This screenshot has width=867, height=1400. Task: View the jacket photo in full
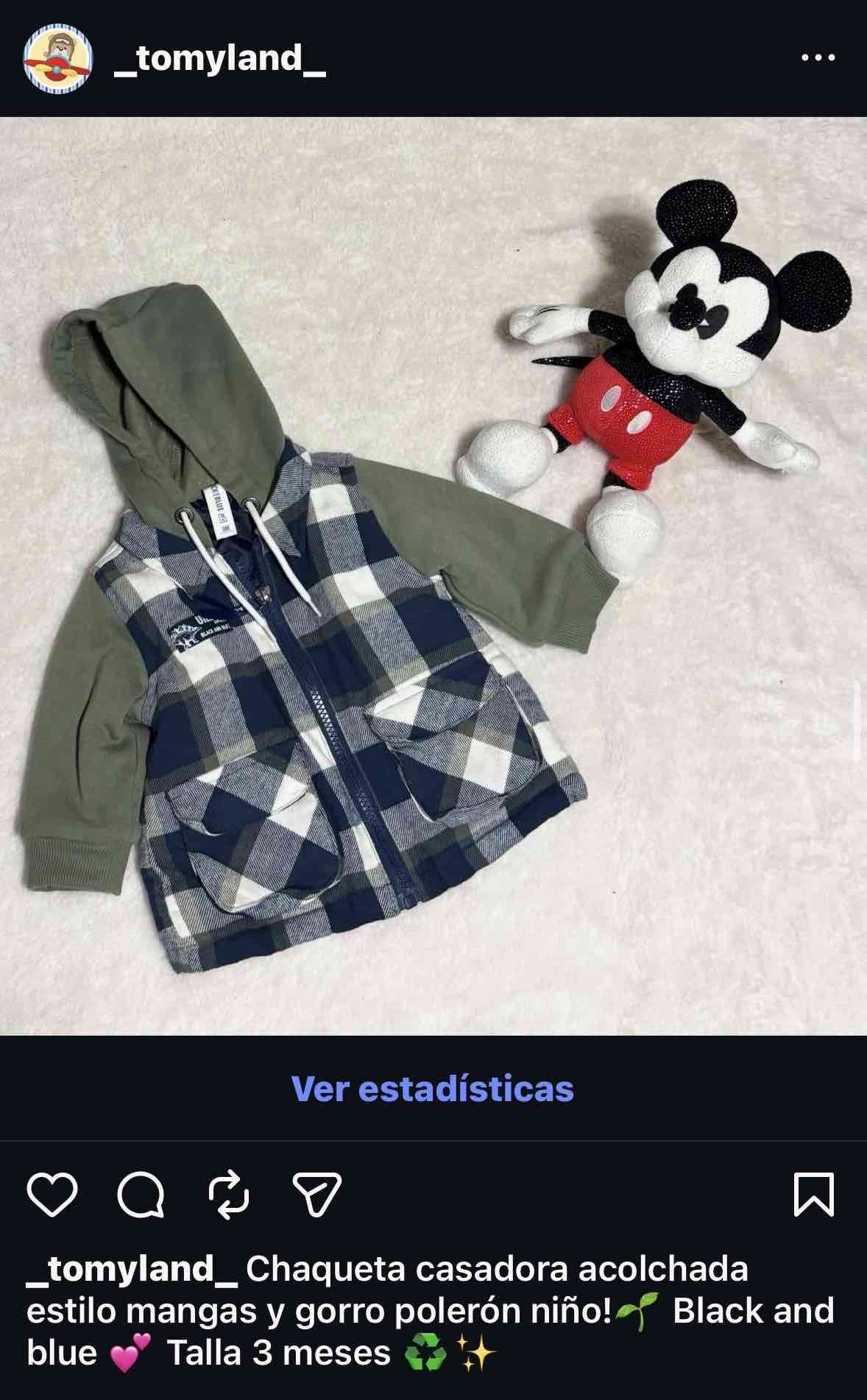pos(433,581)
